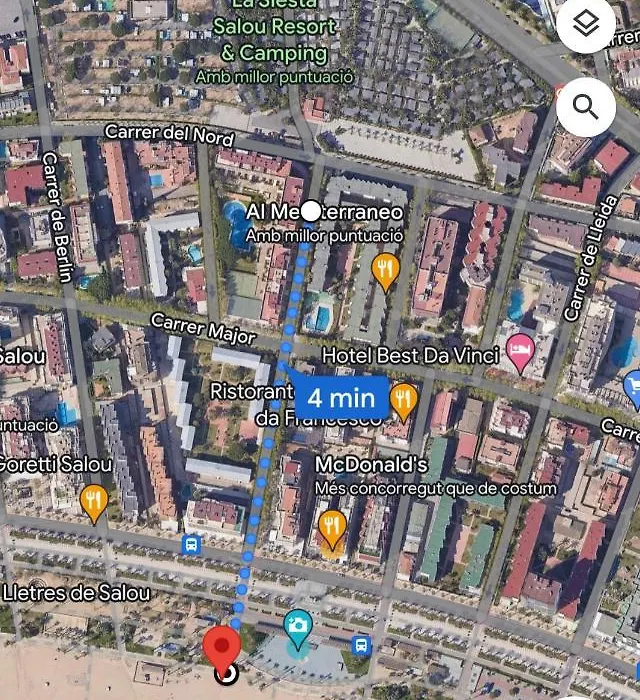This screenshot has height=700, width=640.
Task: Open the Lletres de Salou photo spot marker
Action: pos(297,626)
